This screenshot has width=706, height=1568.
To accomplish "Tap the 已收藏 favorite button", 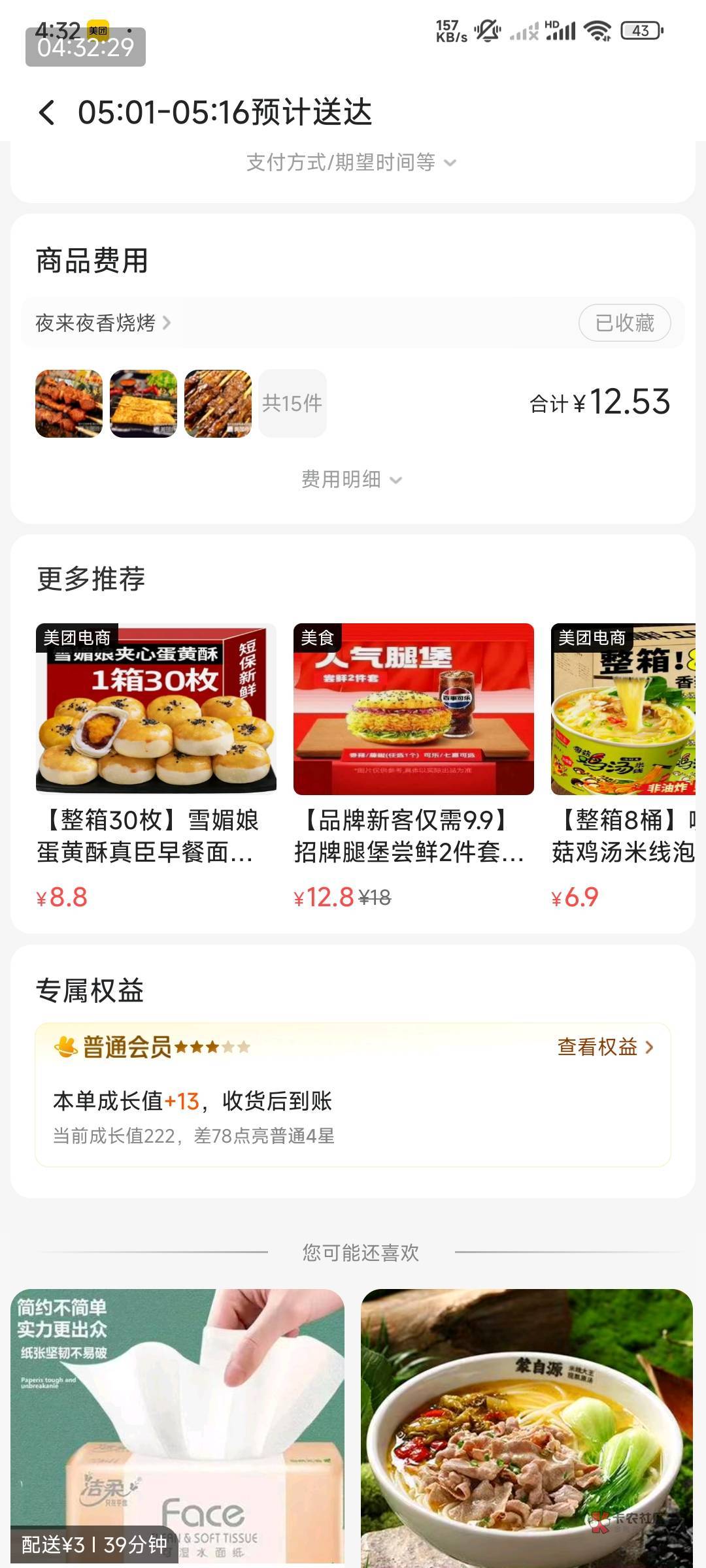I will pos(624,323).
